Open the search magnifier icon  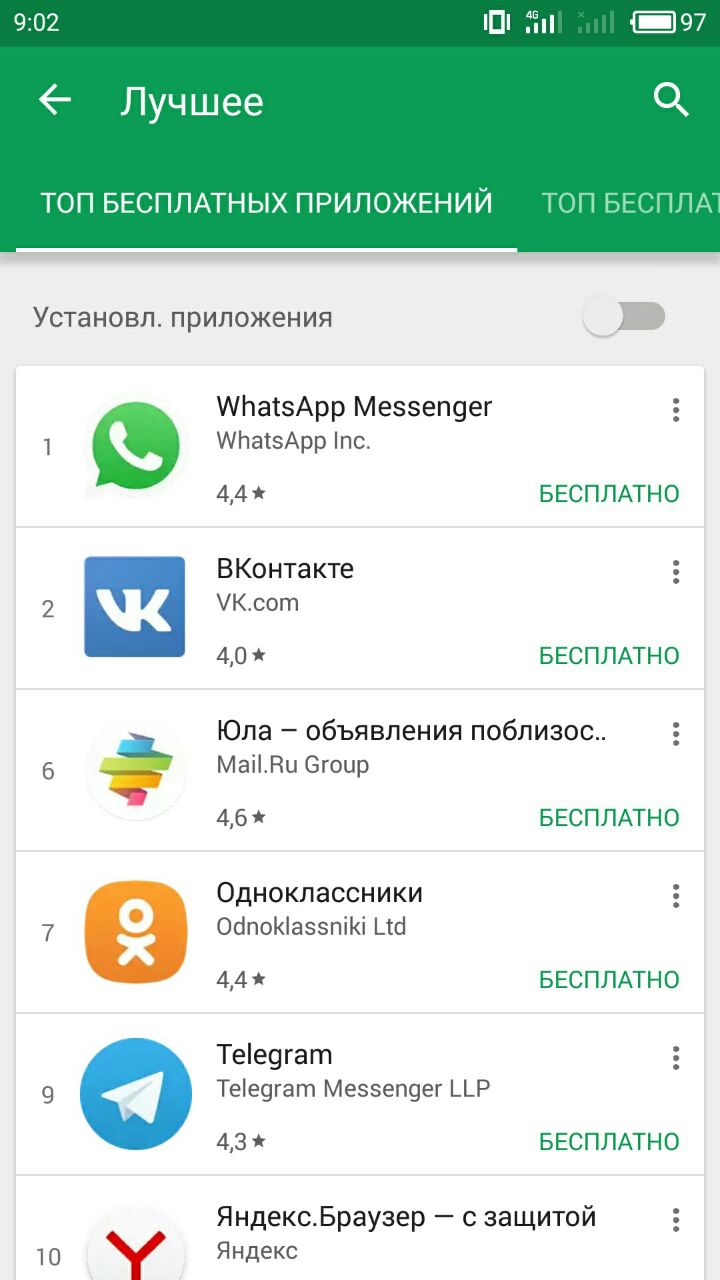coord(671,101)
